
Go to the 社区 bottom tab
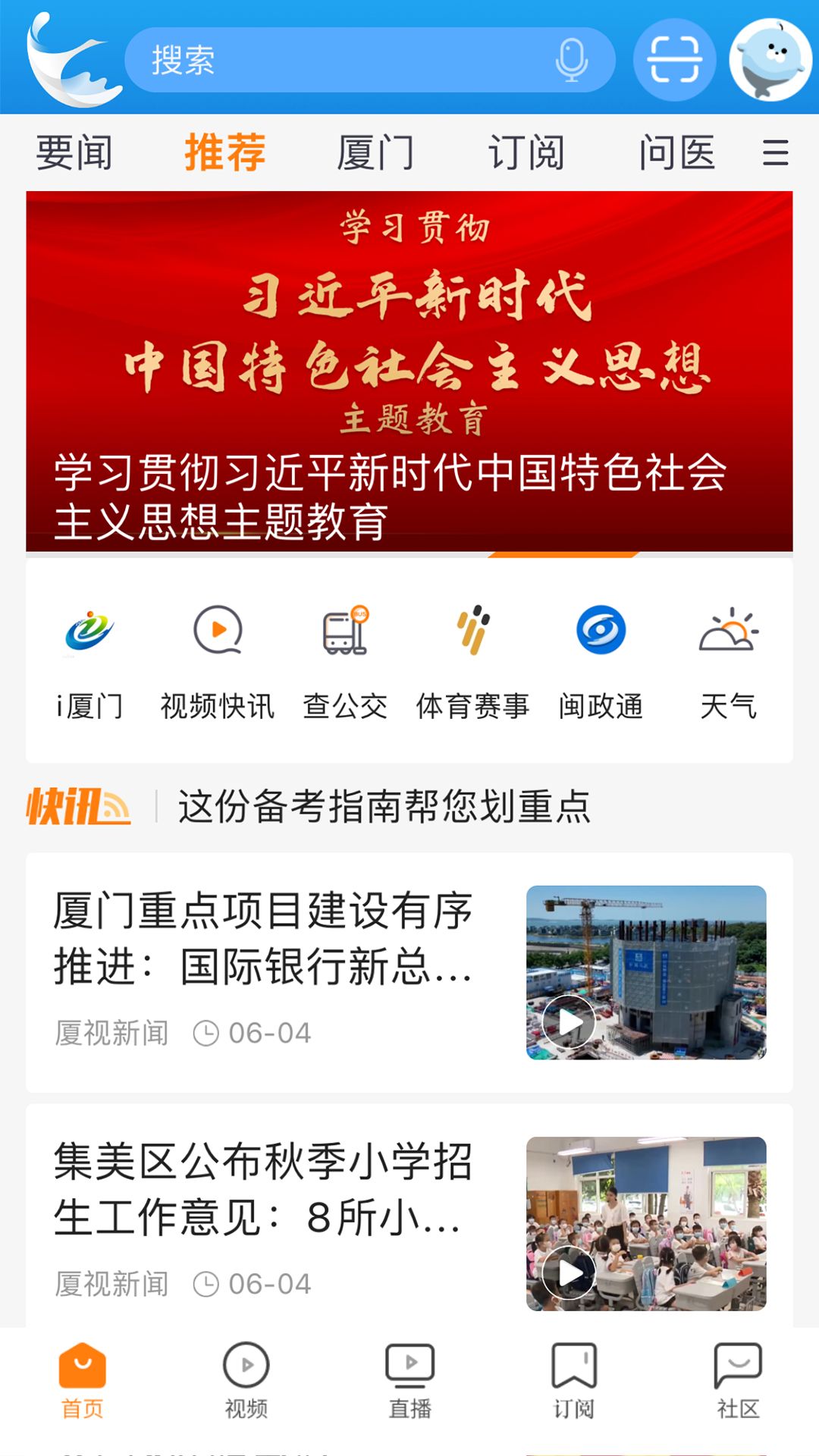pyautogui.click(x=738, y=1380)
